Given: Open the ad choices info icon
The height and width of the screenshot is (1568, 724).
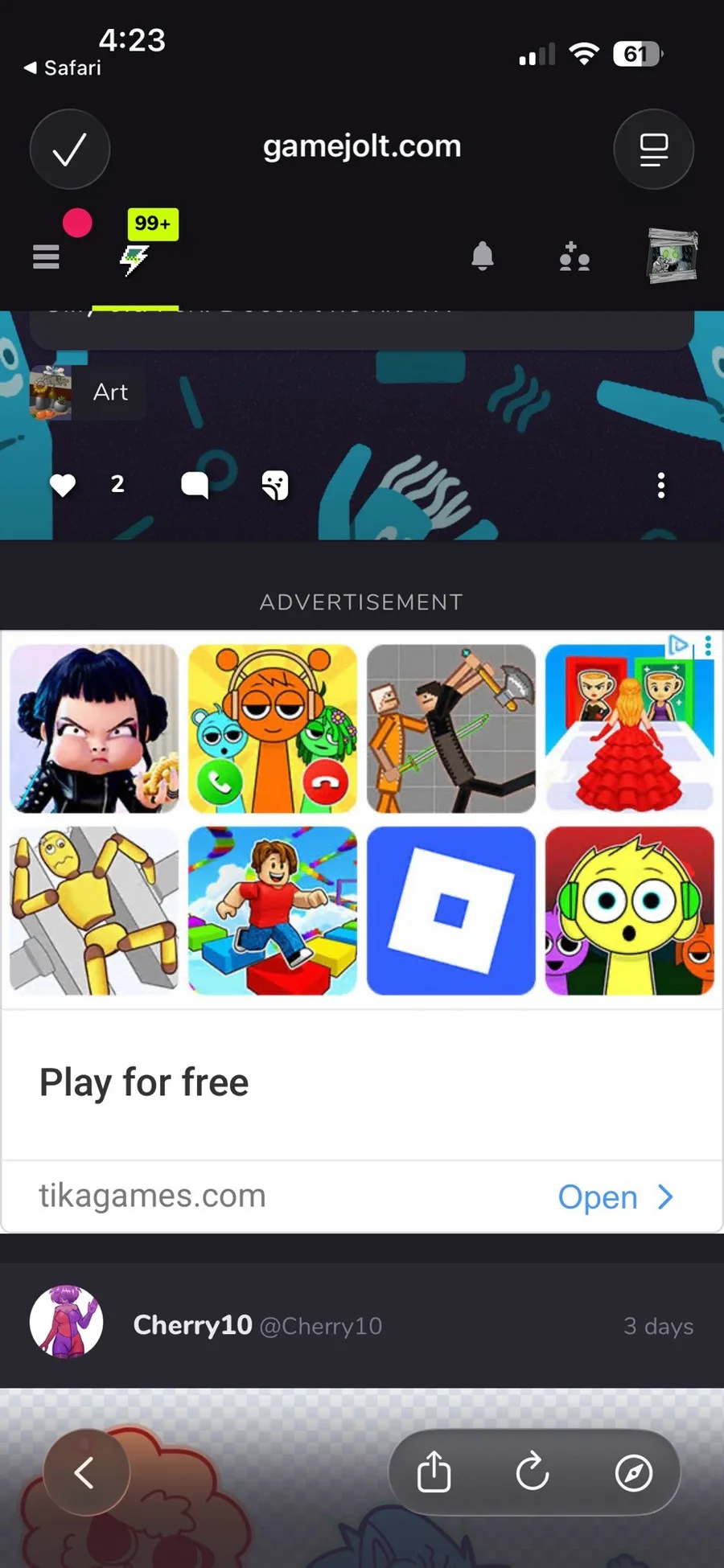Looking at the screenshot, I should pos(677,645).
